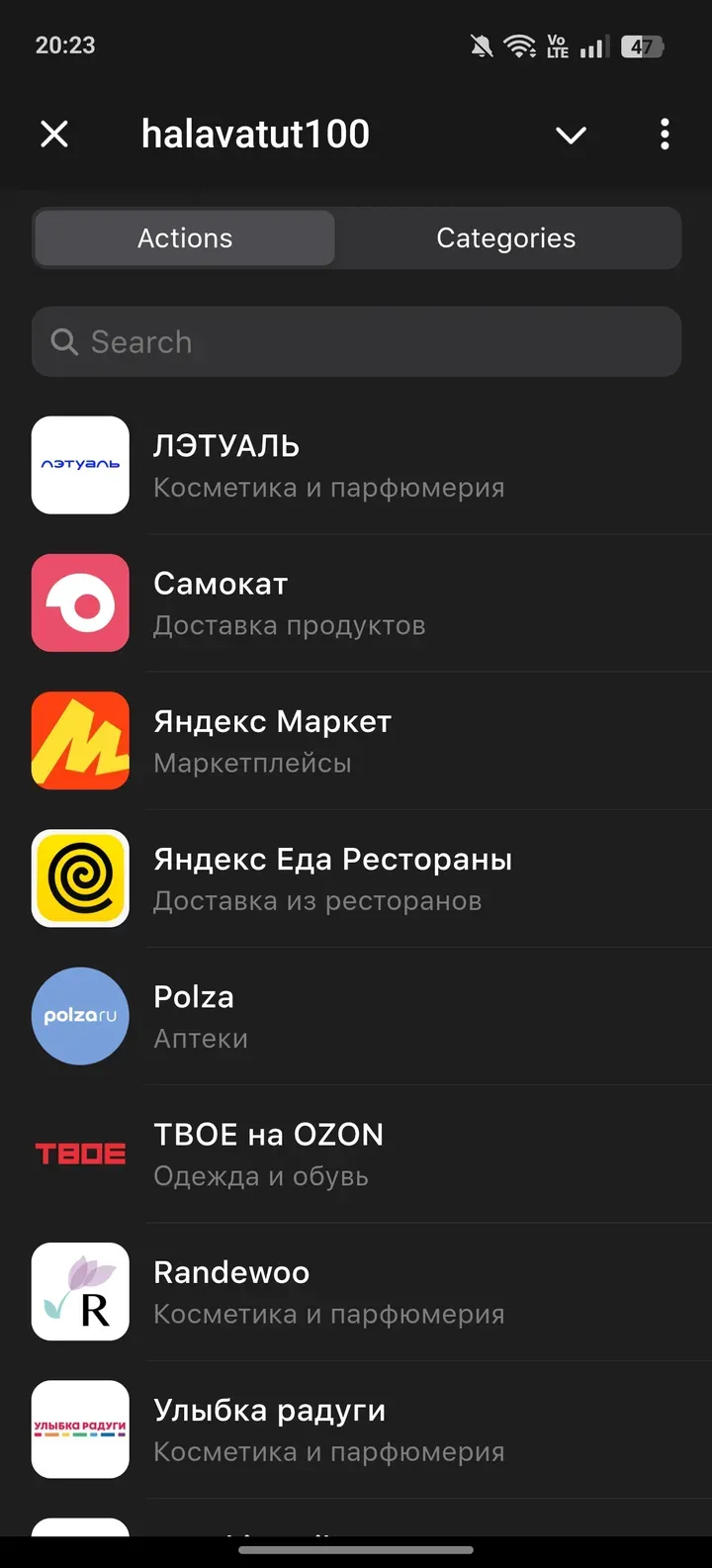
Task: Select the Actions tab
Action: [x=185, y=237]
